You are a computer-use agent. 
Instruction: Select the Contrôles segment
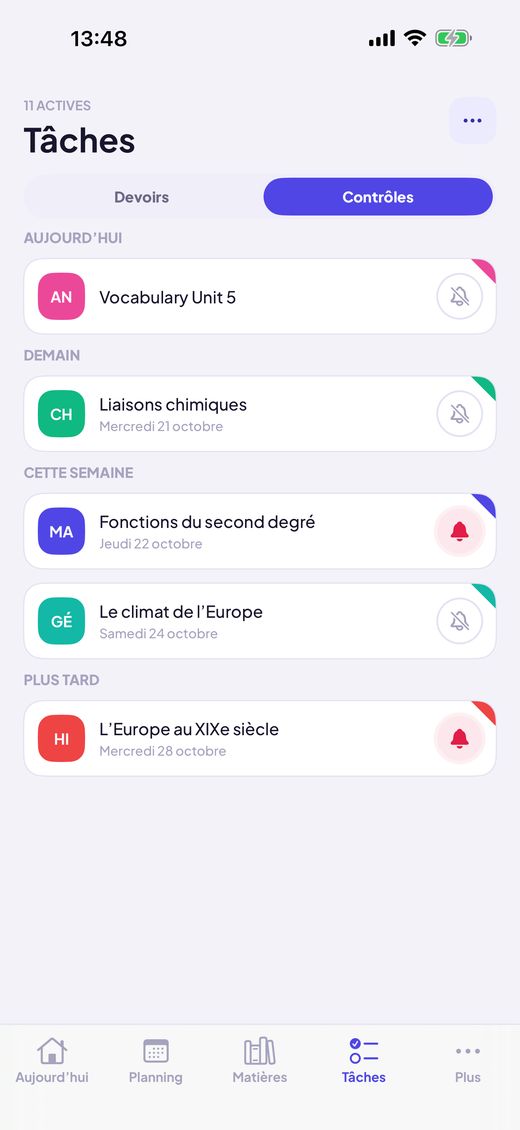(378, 197)
